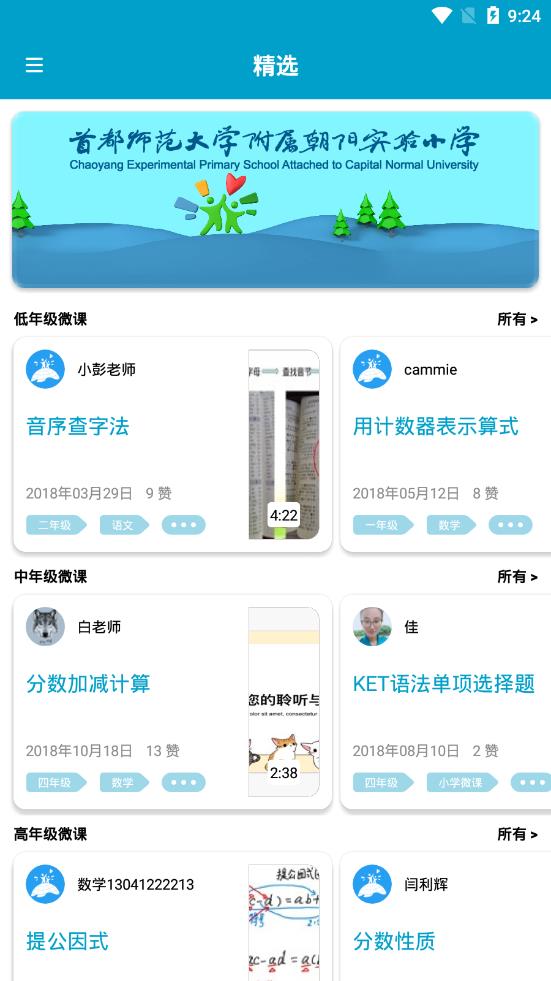The width and height of the screenshot is (551, 981).
Task: View all 高年级微课 lessons
Action: pyautogui.click(x=517, y=834)
